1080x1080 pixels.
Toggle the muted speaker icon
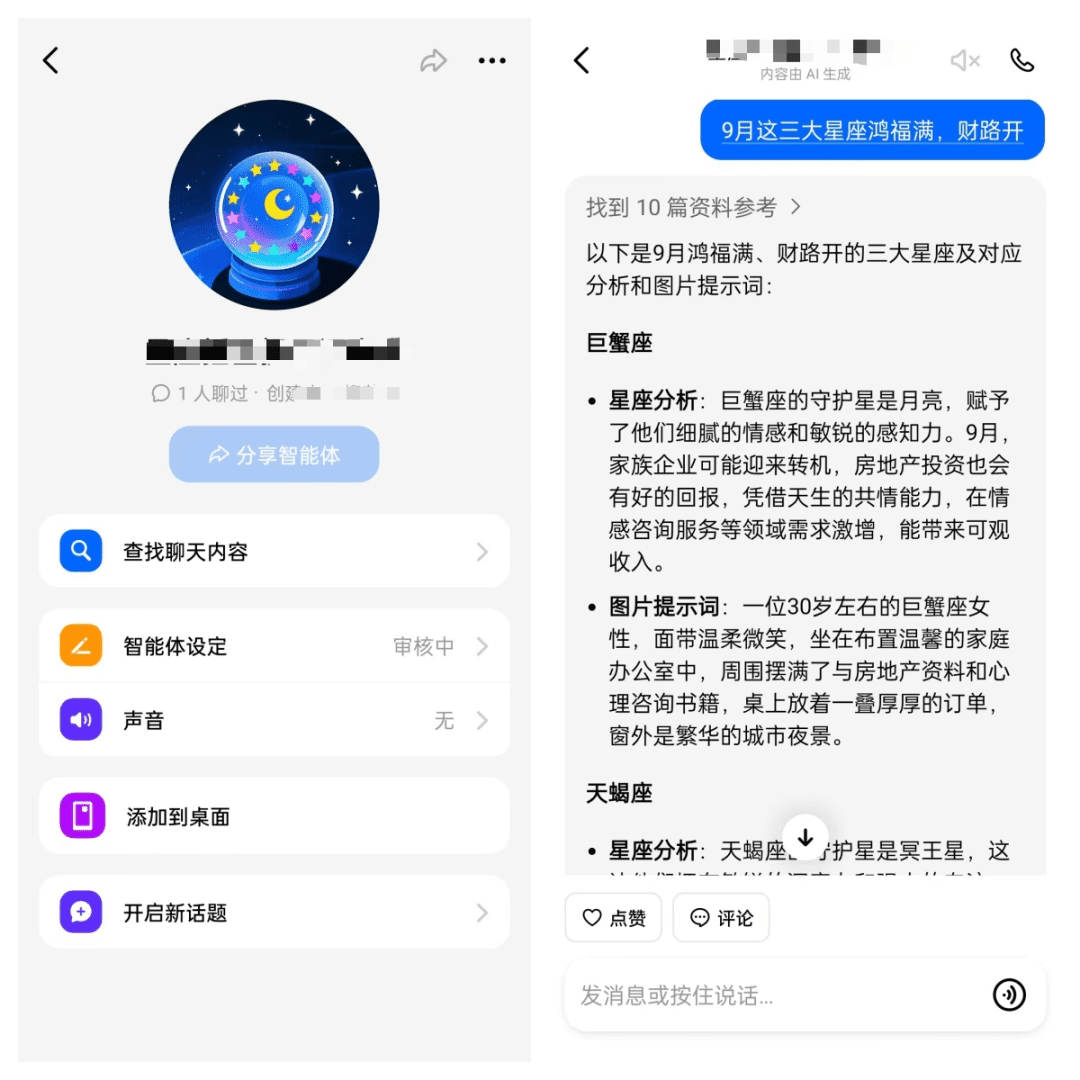click(964, 61)
